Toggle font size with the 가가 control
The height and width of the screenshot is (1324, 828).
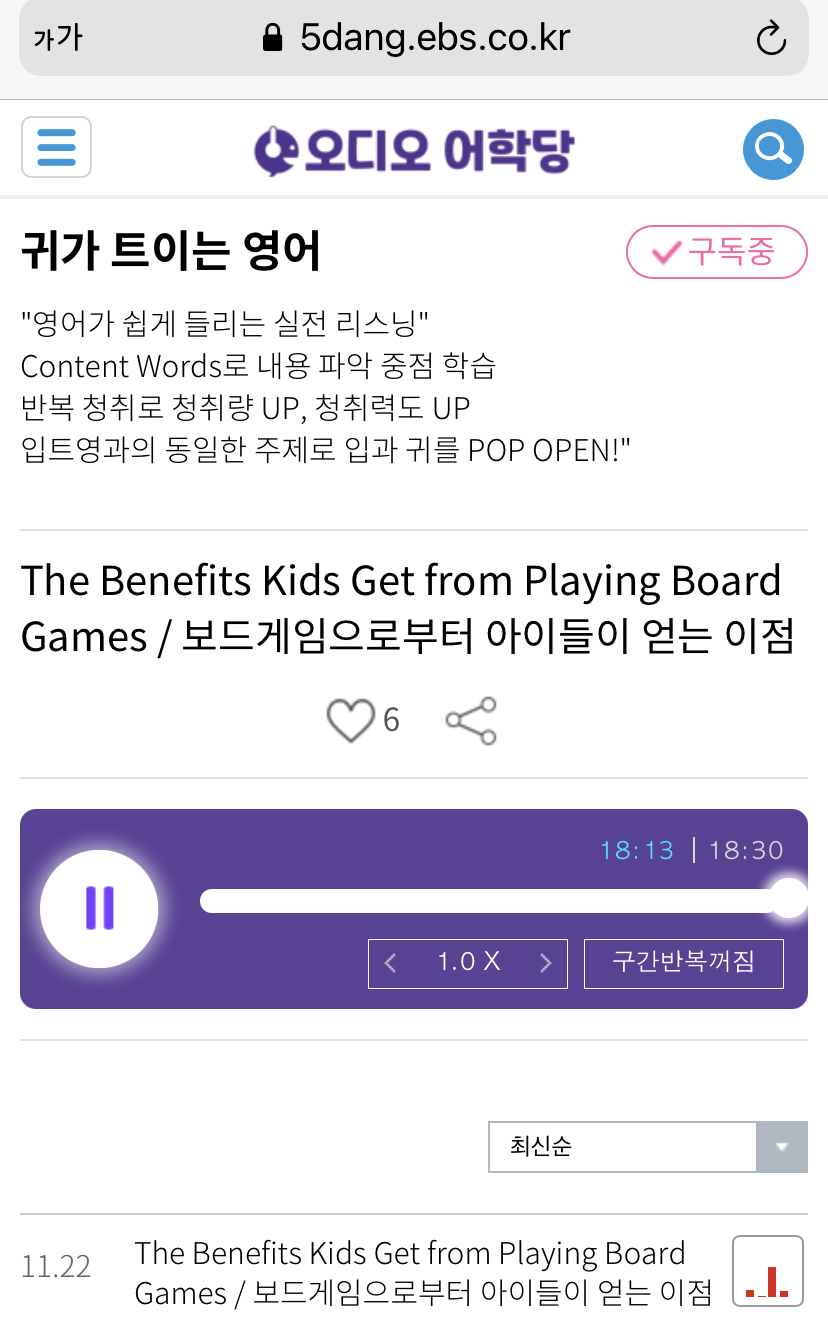(x=57, y=37)
